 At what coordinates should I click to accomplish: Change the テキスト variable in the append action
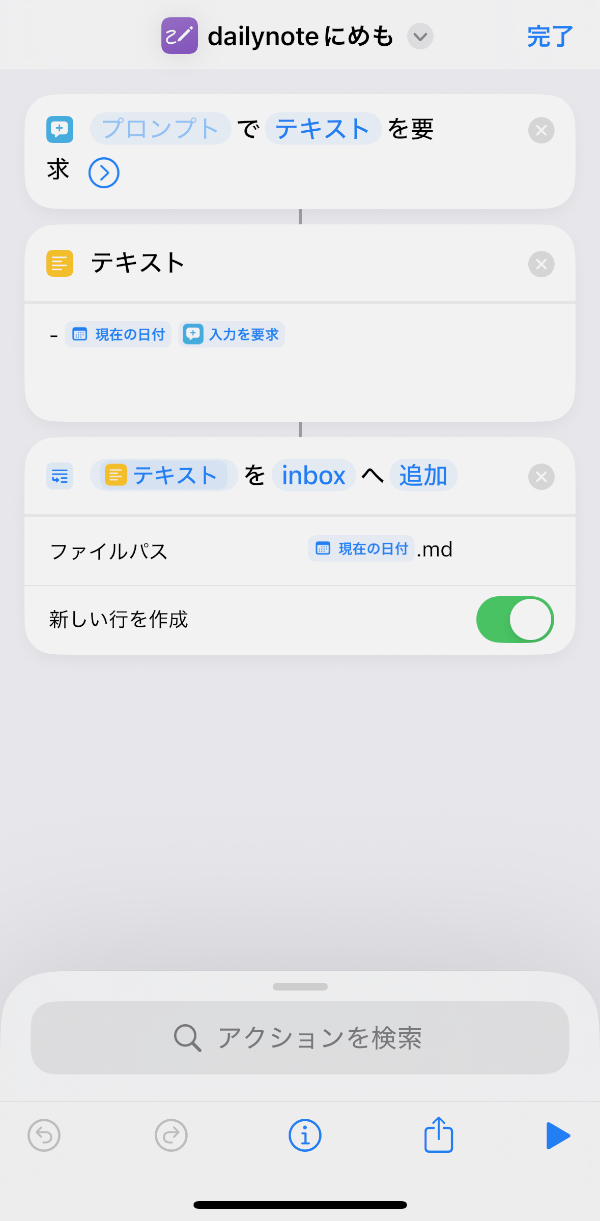tap(164, 475)
